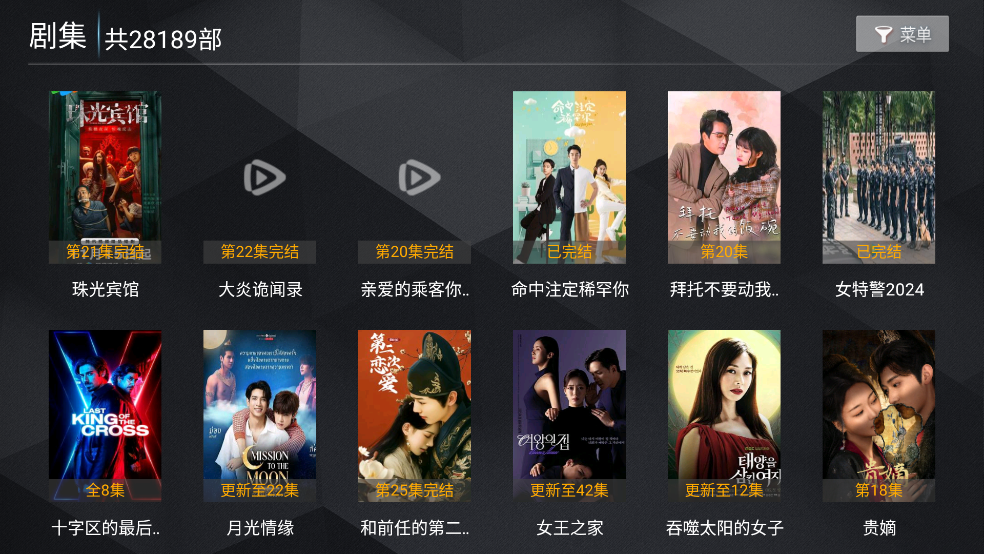The height and width of the screenshot is (554, 984).
Task: Open 女王之家 series
Action: 569,416
